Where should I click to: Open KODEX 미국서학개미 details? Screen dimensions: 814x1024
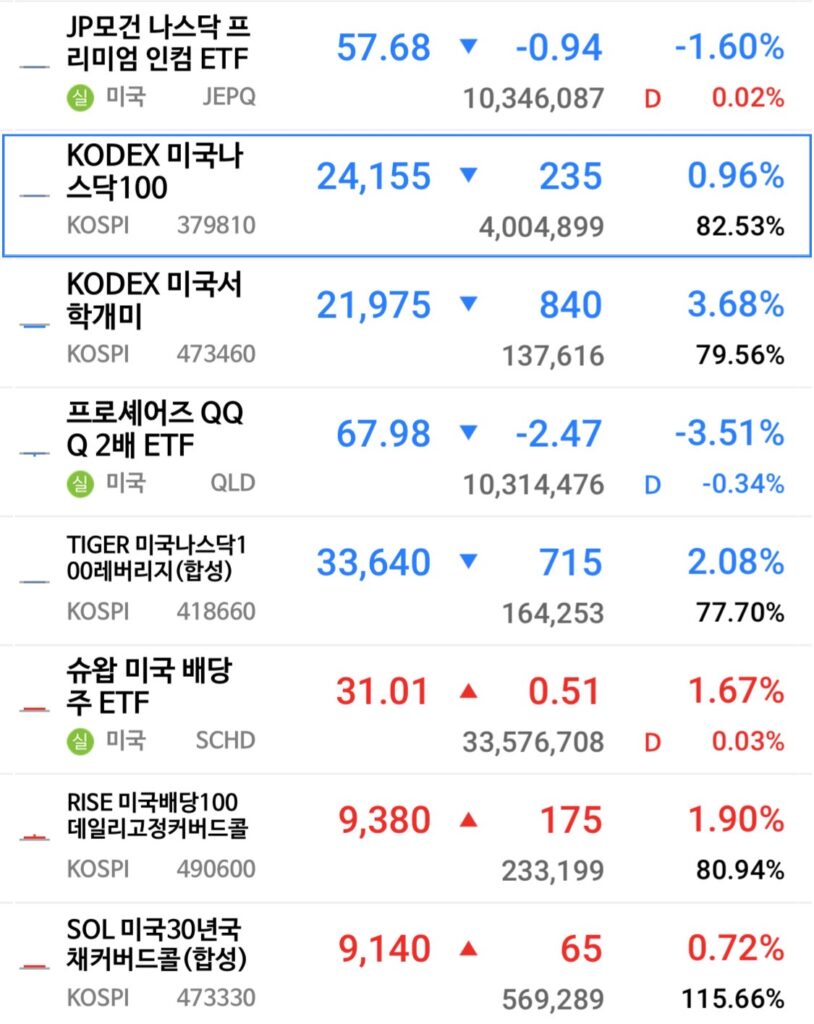coord(154,301)
